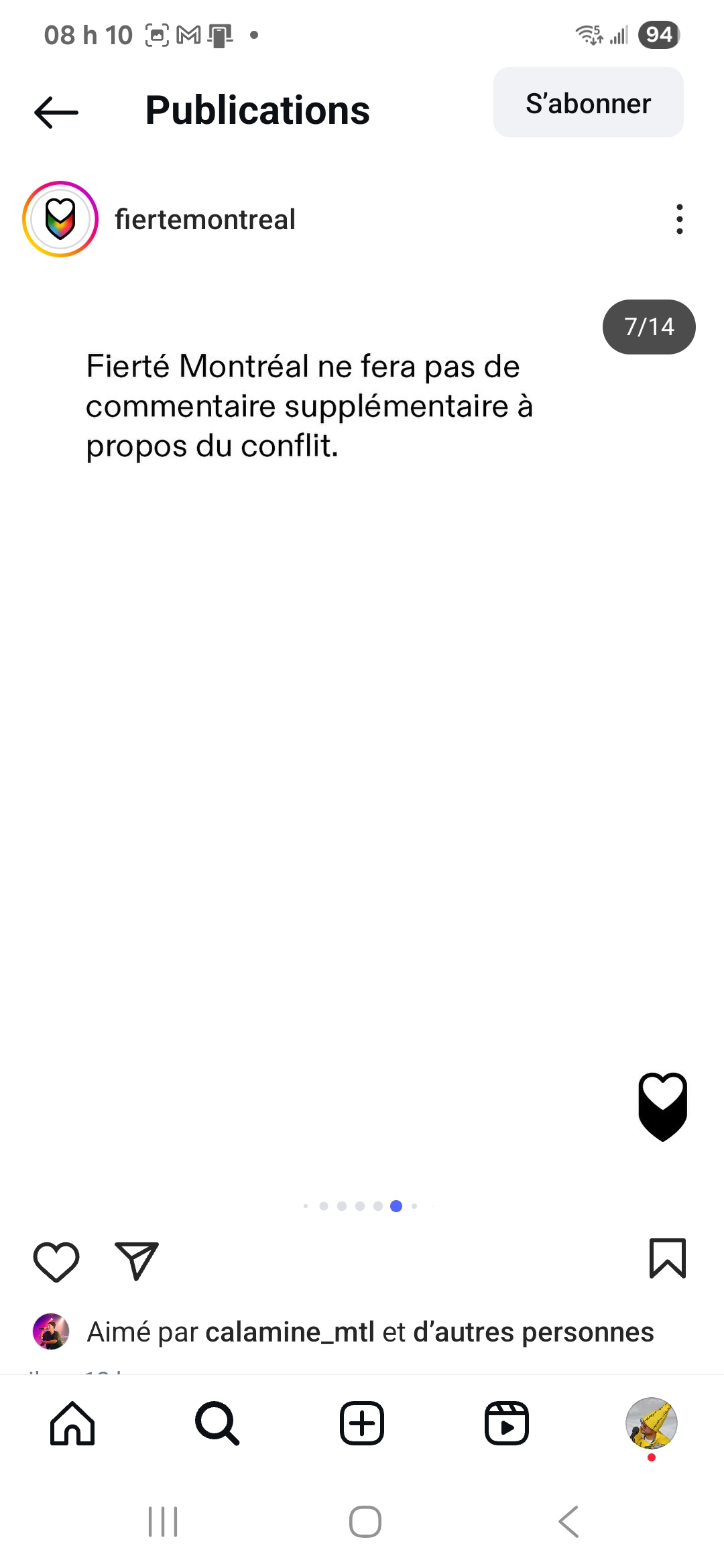Tap the system home button
The image size is (724, 1568).
pos(365,1521)
